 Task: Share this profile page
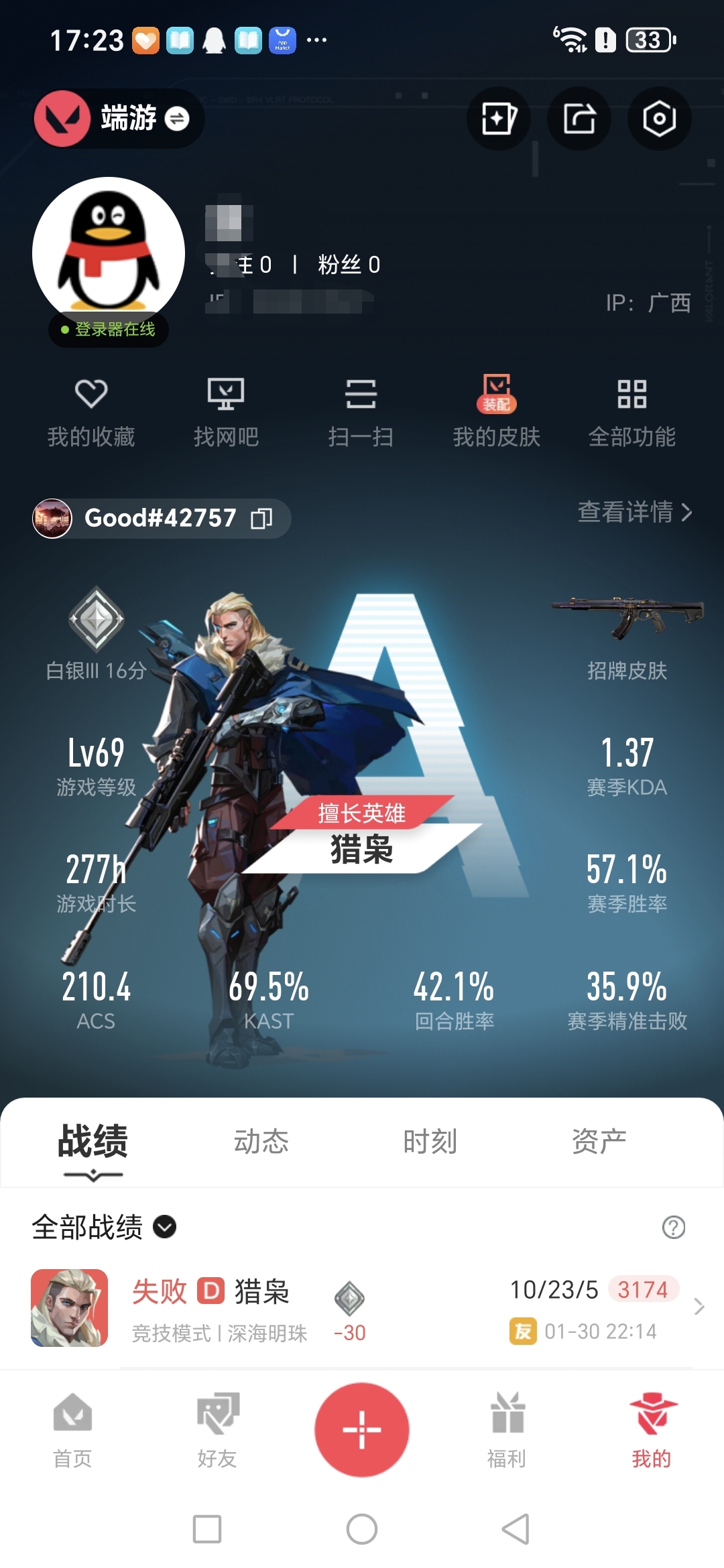click(x=579, y=119)
